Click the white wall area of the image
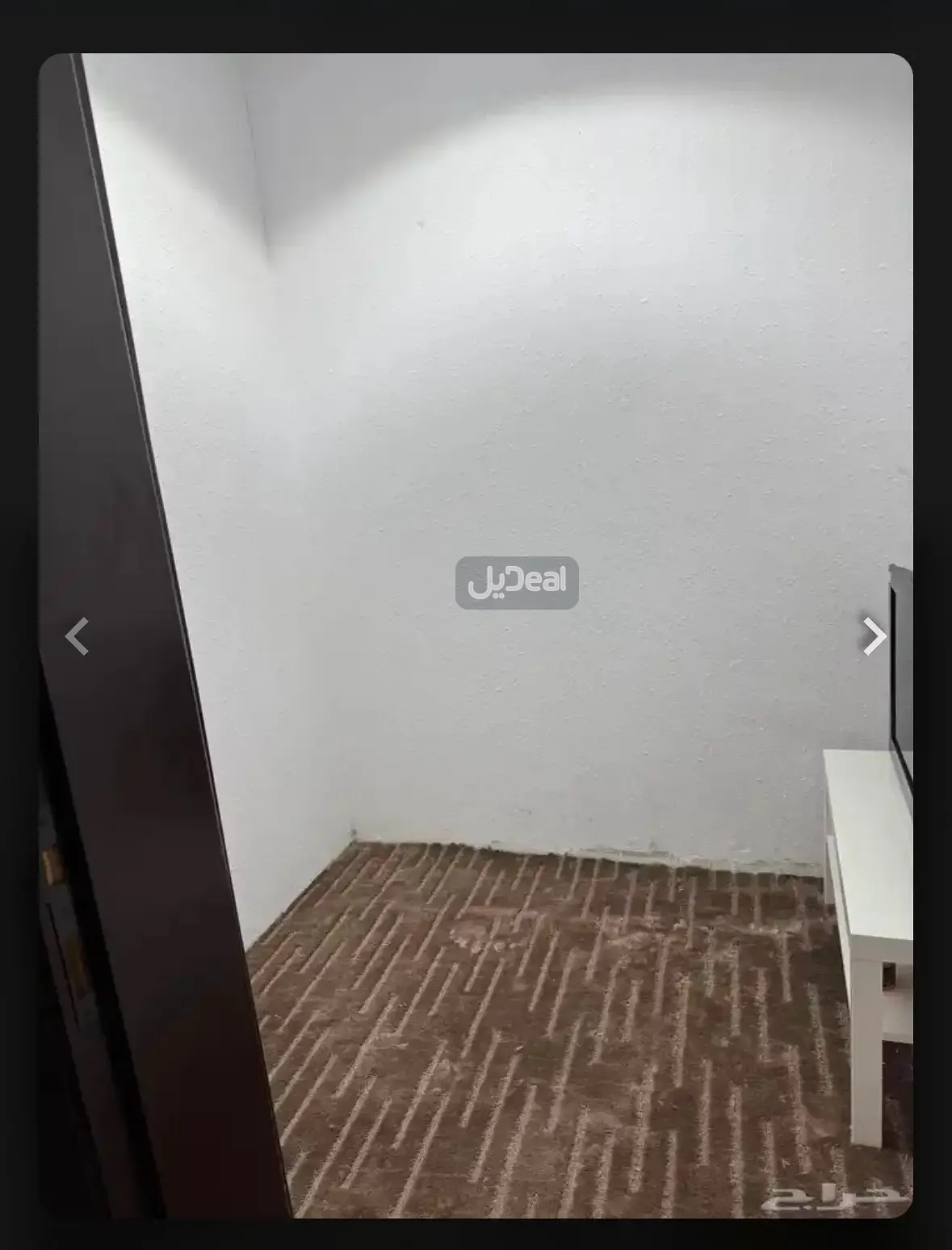Screen dimensions: 952x1250 [525, 363]
